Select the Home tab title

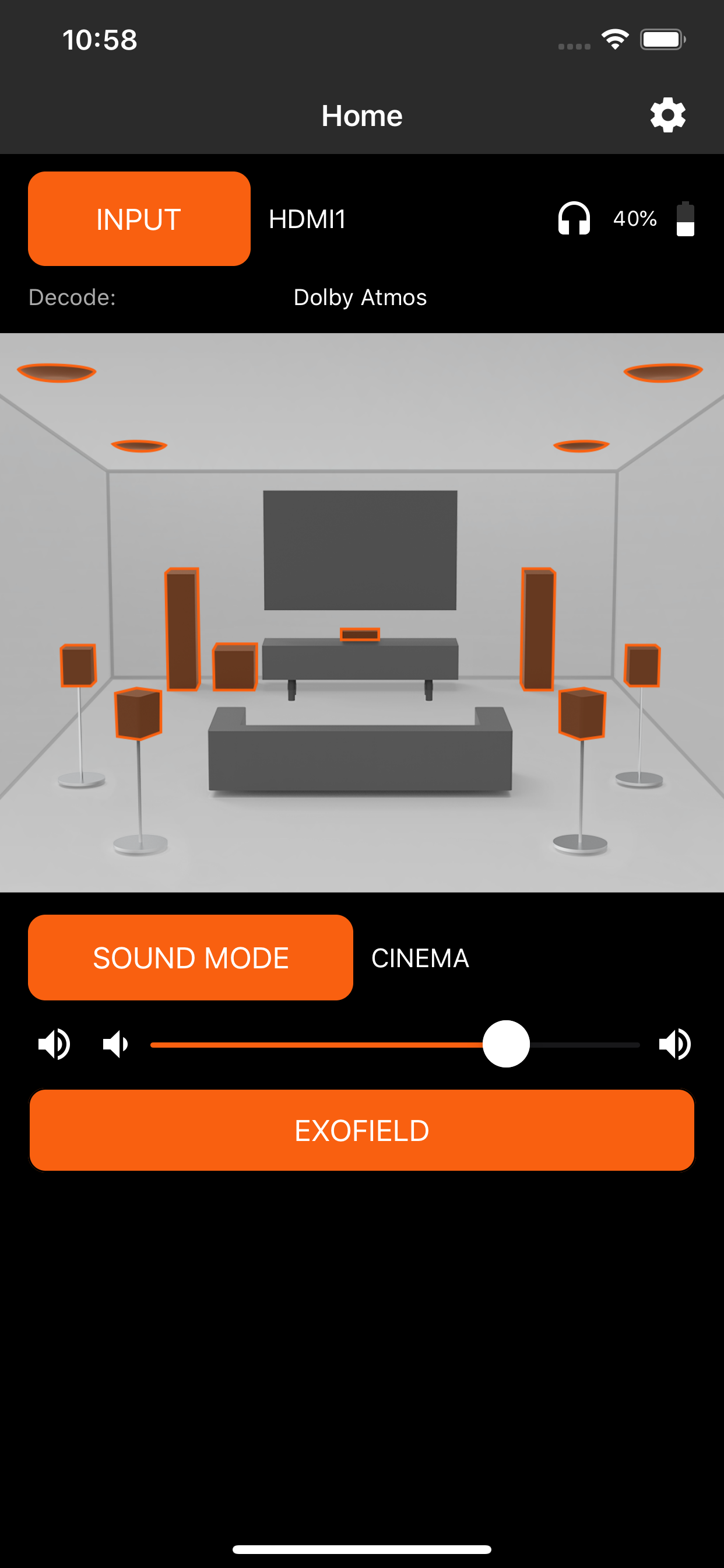pyautogui.click(x=361, y=114)
